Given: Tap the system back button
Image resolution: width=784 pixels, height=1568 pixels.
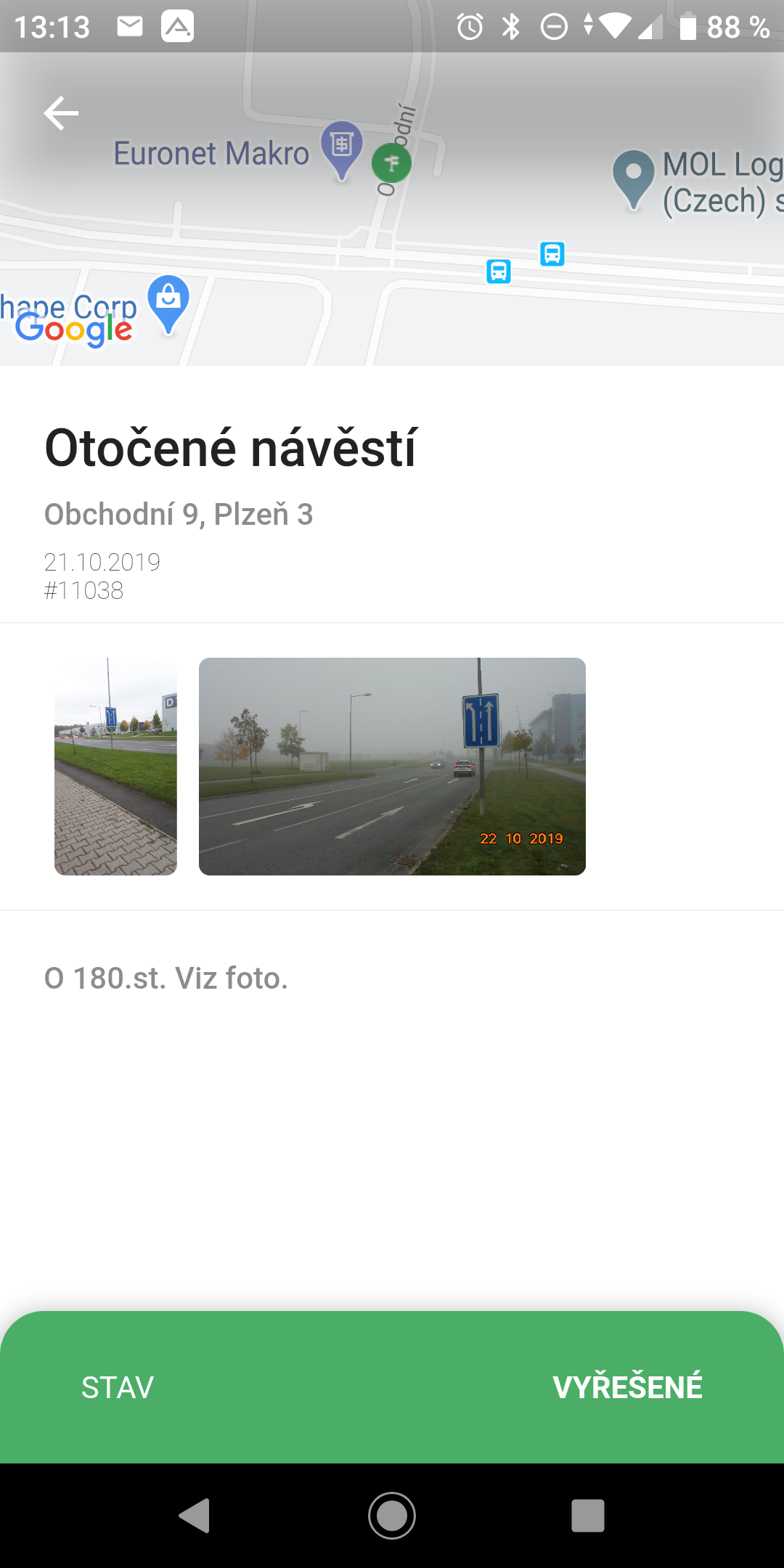Looking at the screenshot, I should [195, 1516].
